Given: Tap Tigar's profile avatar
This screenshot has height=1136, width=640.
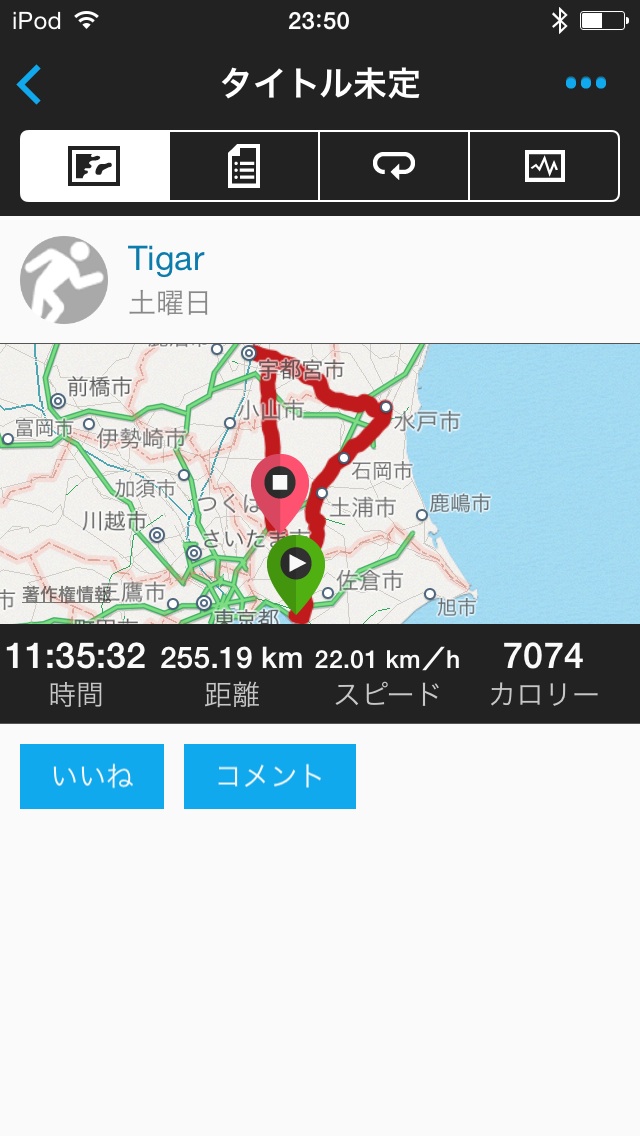Looking at the screenshot, I should [64, 280].
